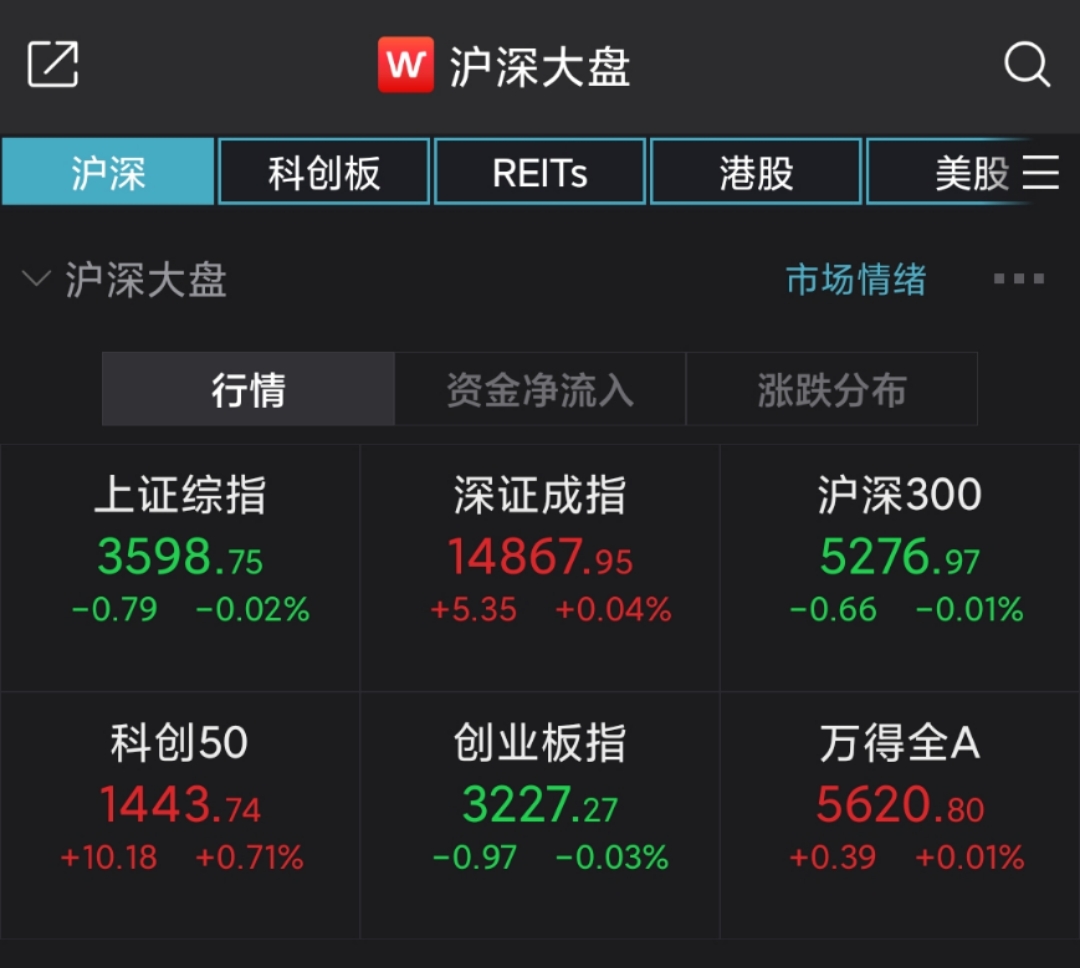Open the search magnifier icon
The height and width of the screenshot is (968, 1080).
tap(1026, 65)
